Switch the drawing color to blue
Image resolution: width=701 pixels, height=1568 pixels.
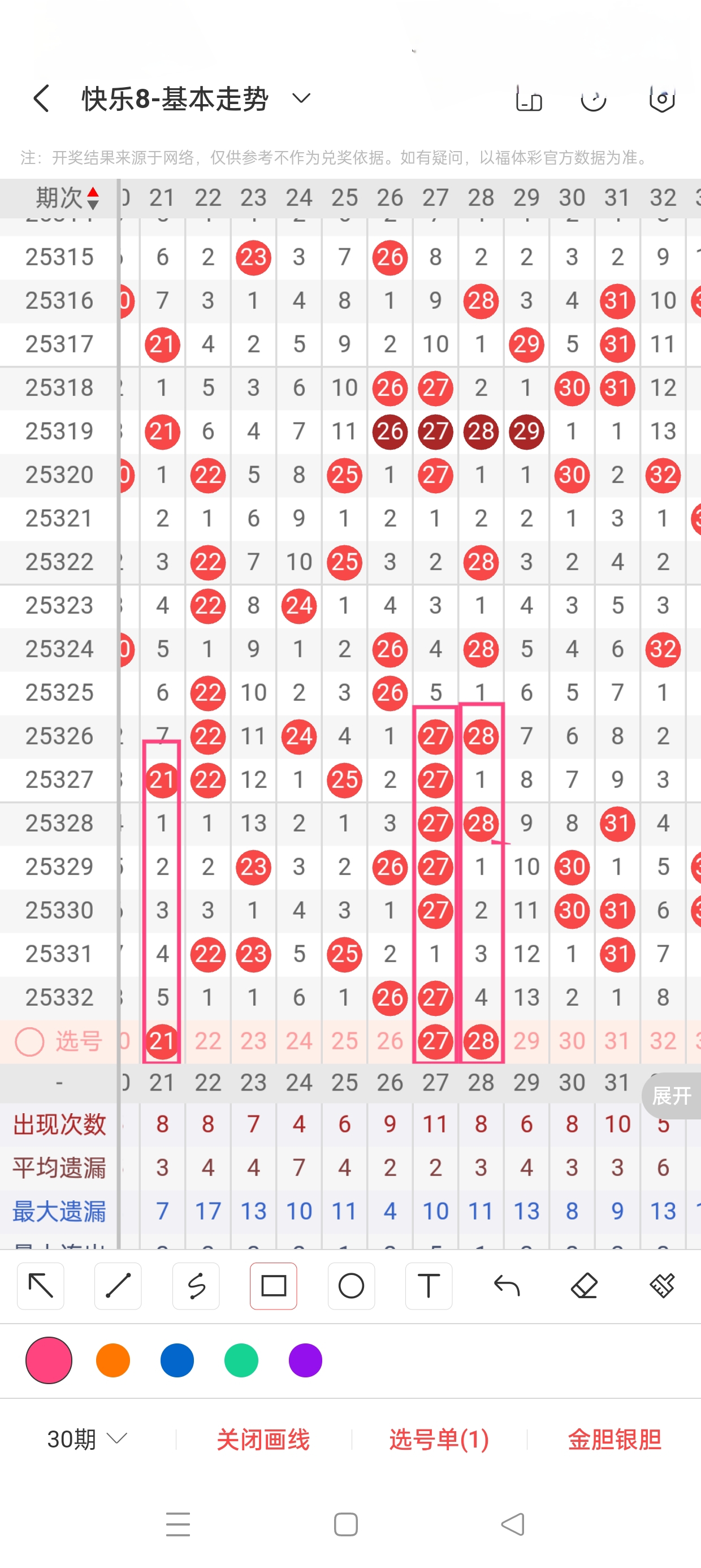(177, 1360)
